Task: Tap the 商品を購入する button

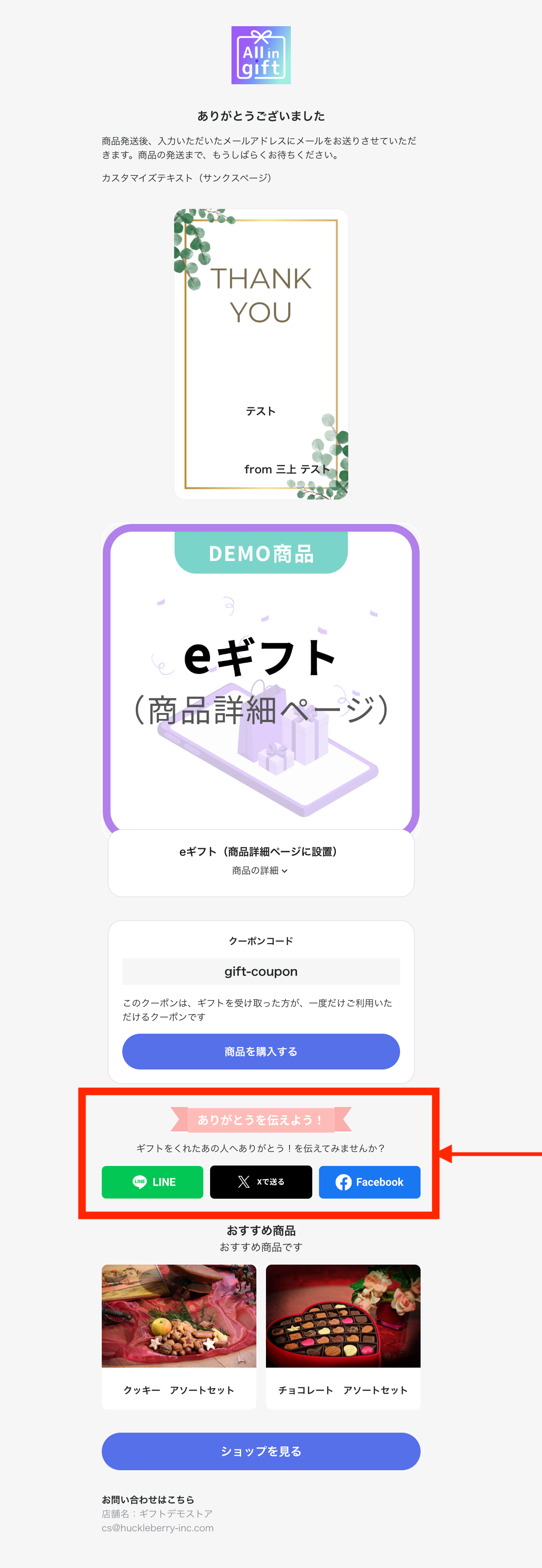Action: click(x=261, y=1051)
